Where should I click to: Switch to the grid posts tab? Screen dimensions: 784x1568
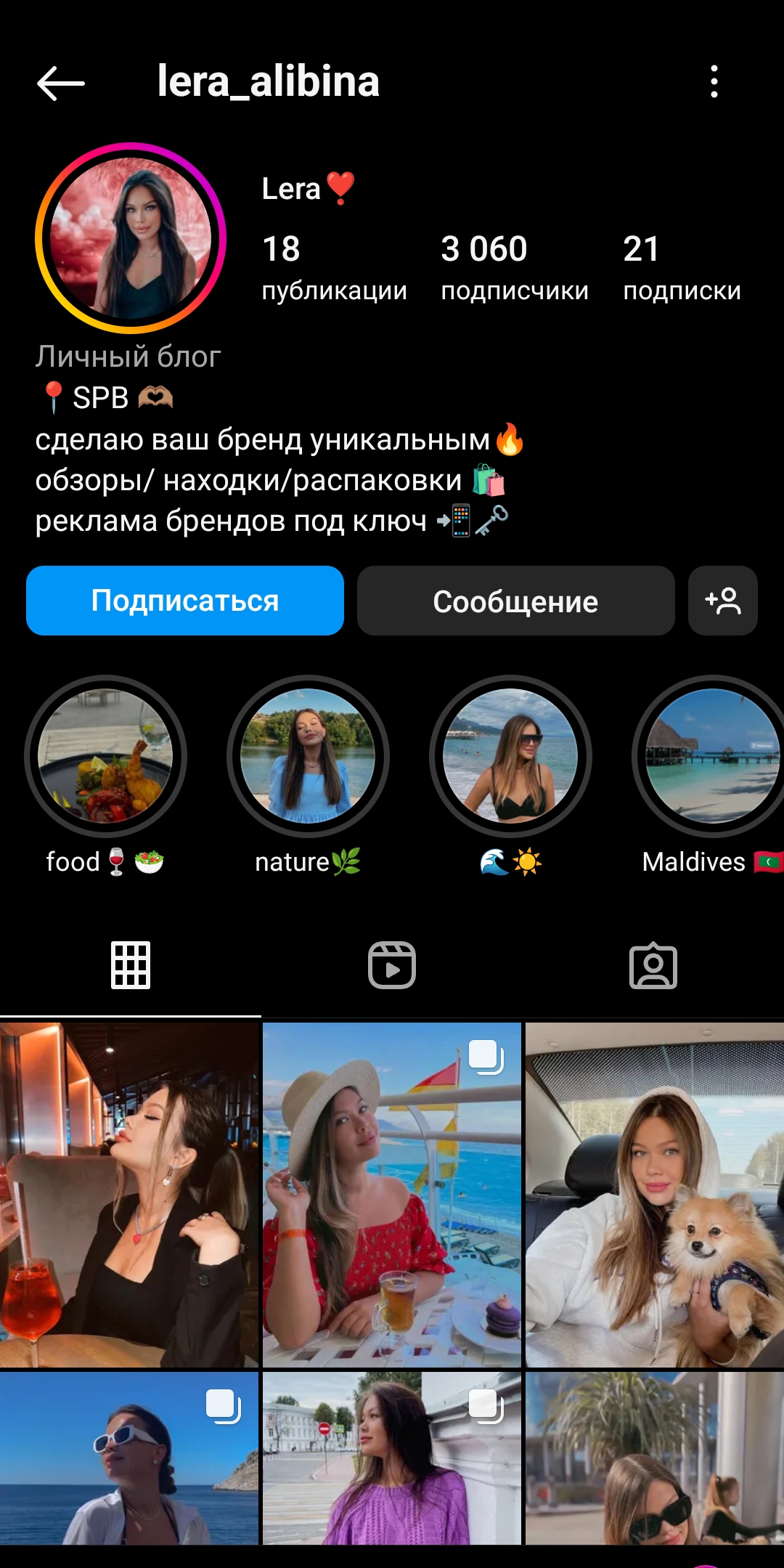(x=131, y=966)
